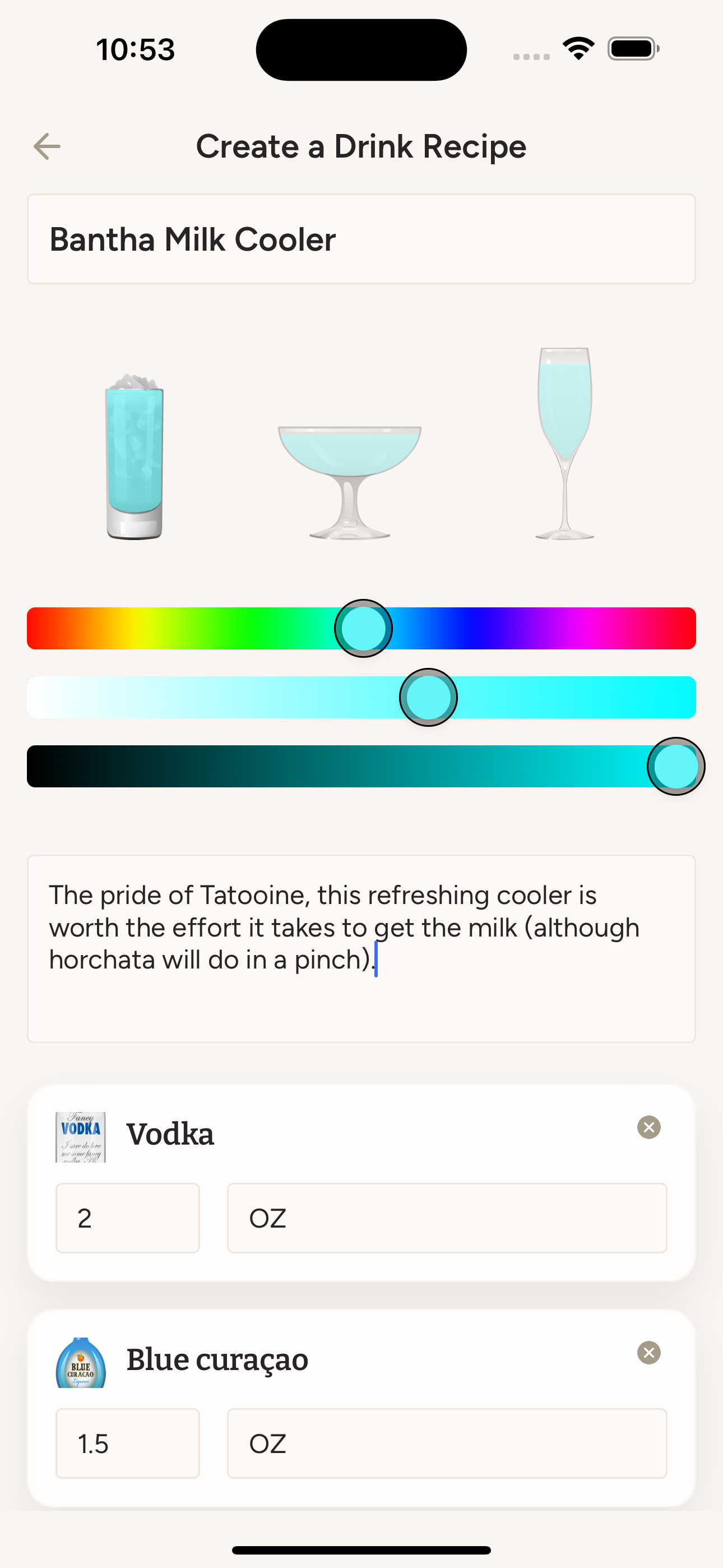Go back with the arrow icon
This screenshot has height=1568, width=723.
point(47,147)
